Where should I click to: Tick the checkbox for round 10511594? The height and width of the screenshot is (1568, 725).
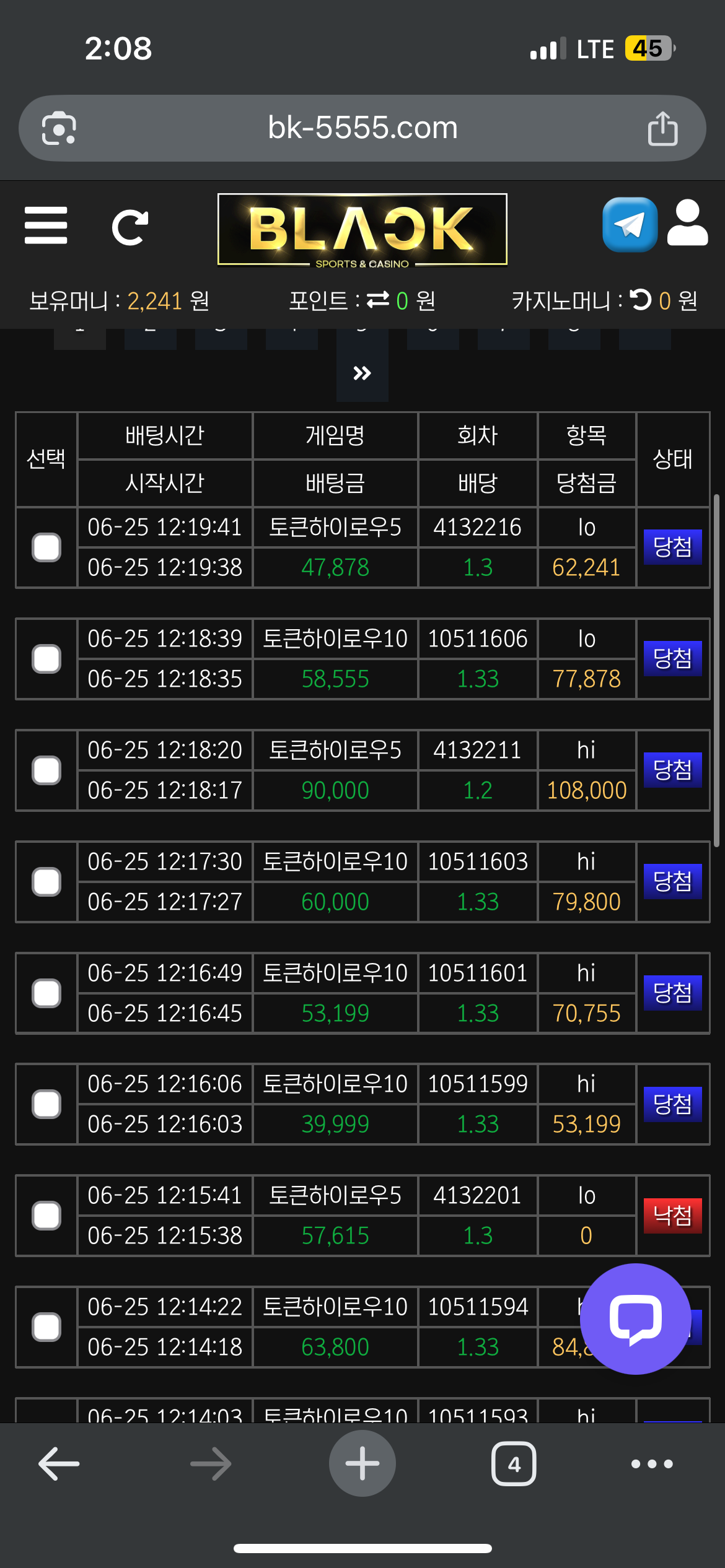pyautogui.click(x=46, y=1327)
